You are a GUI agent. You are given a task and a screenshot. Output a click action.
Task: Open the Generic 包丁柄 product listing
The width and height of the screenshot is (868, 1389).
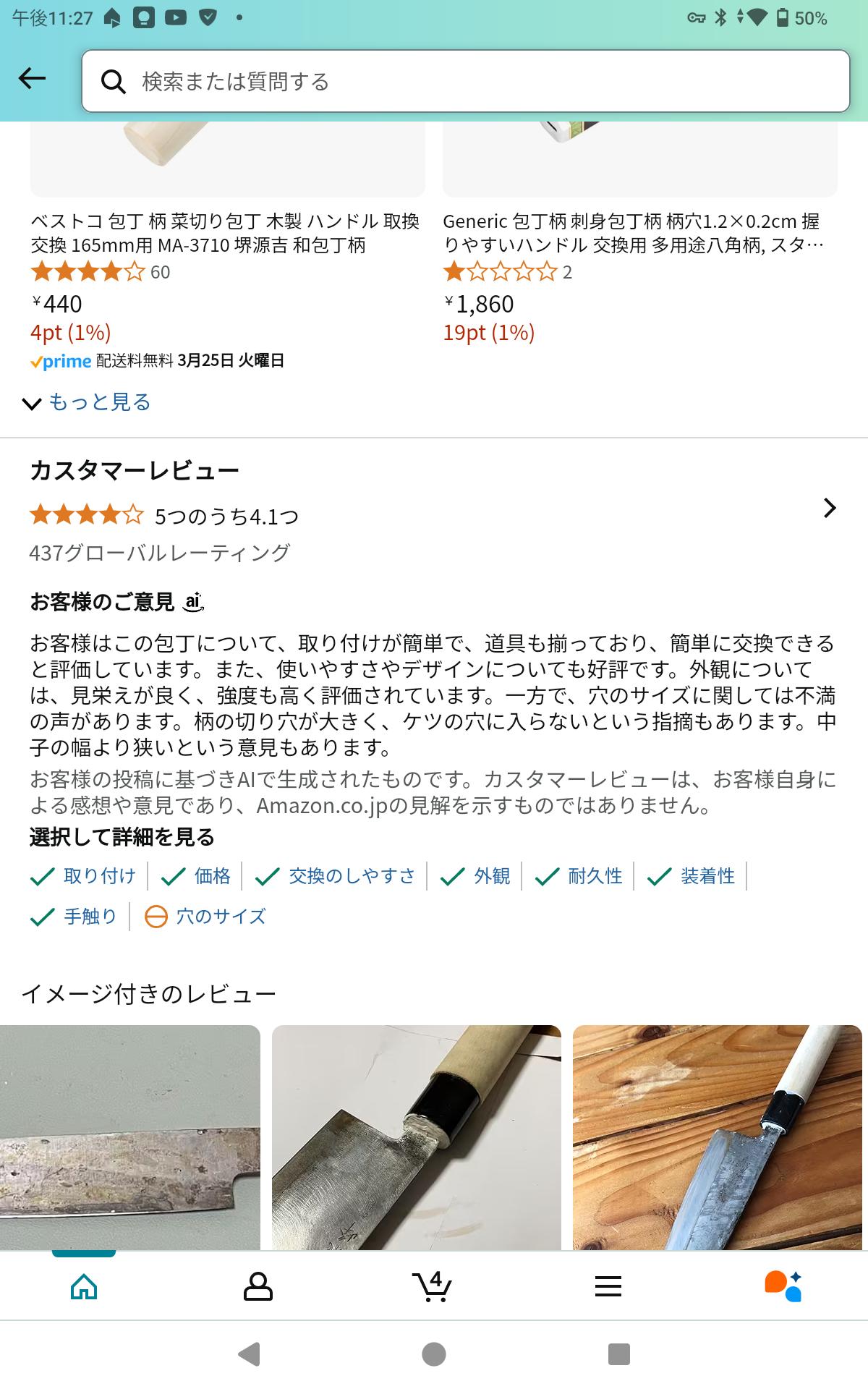[633, 233]
